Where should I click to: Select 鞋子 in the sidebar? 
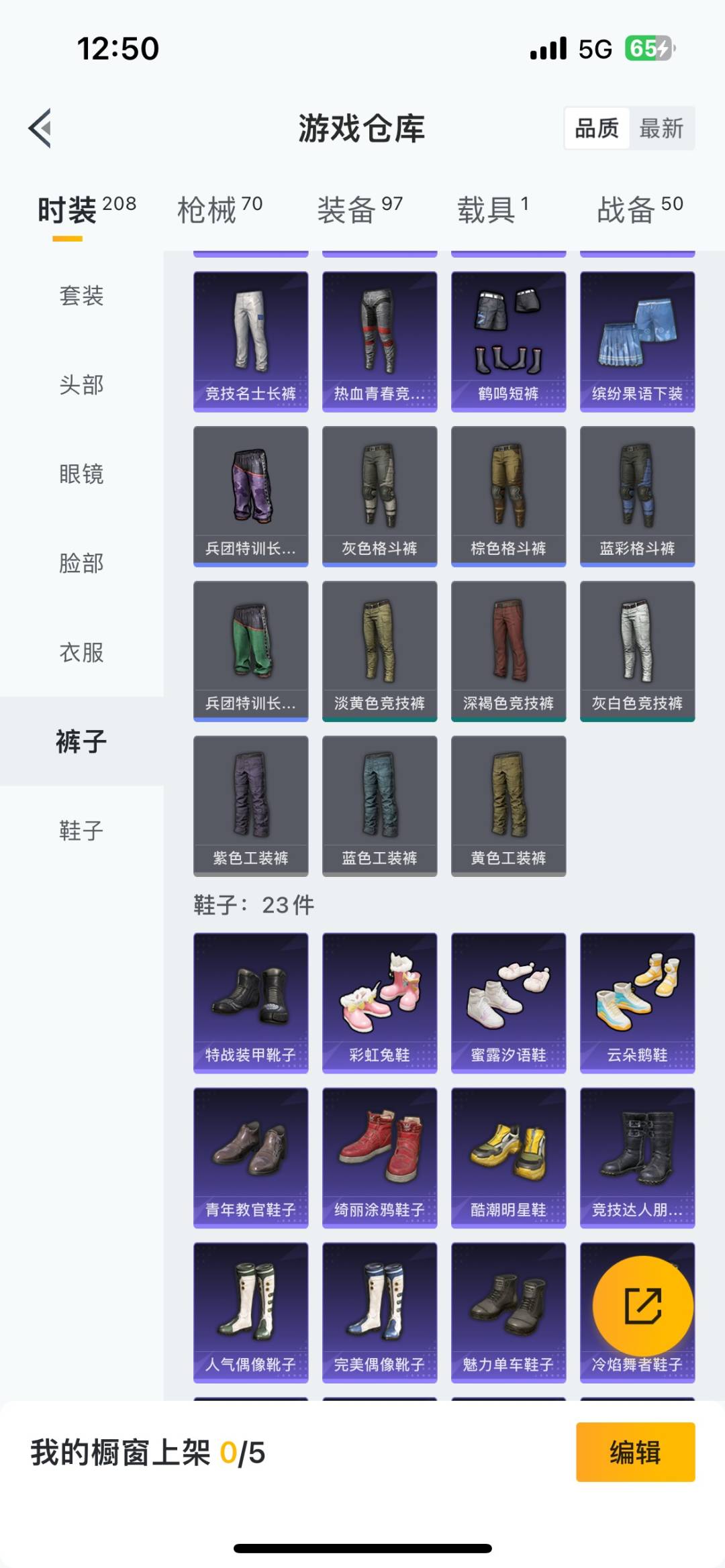pos(81,832)
